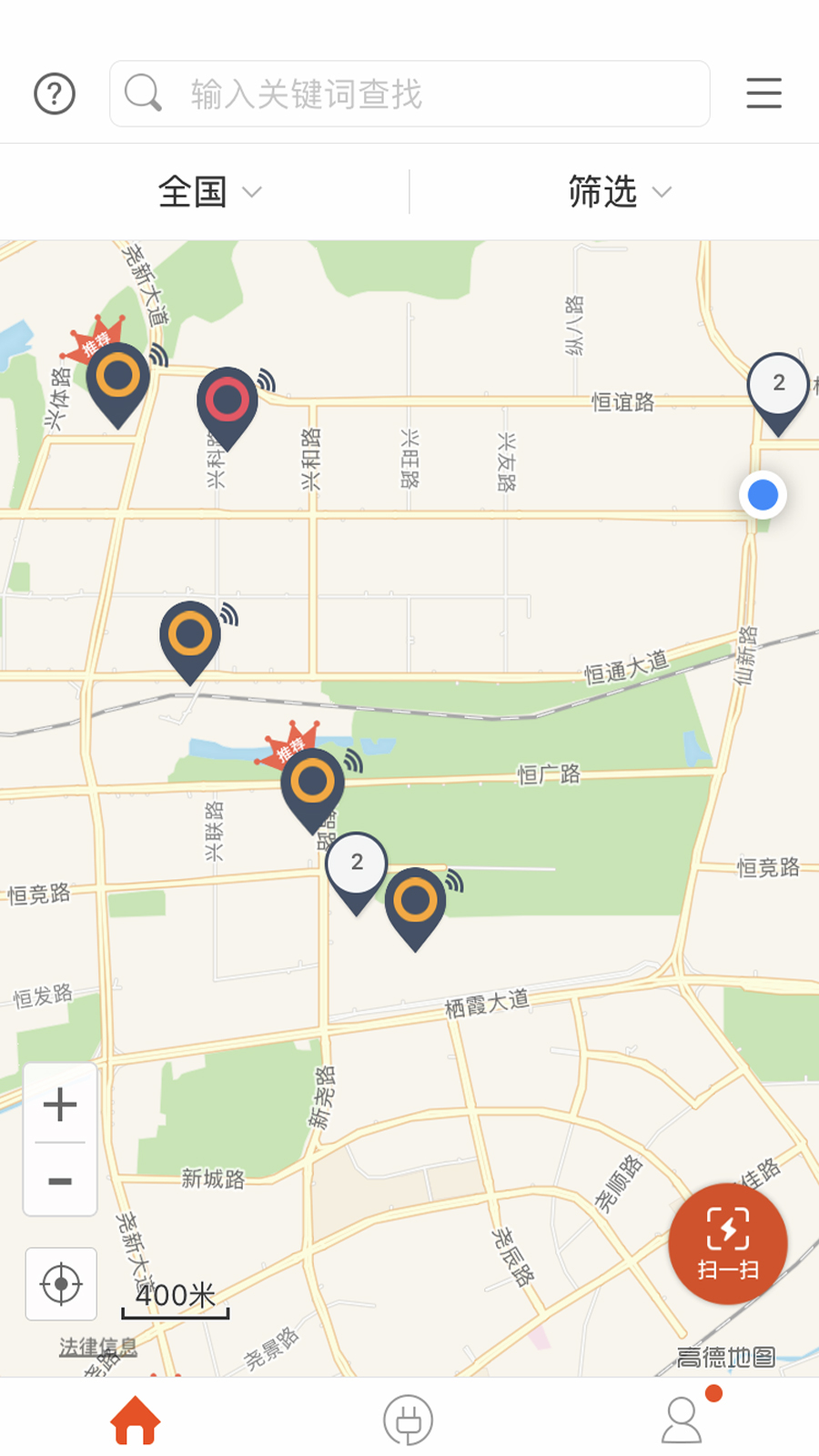
Task: Tap the locate-me crosshair control
Action: (x=59, y=1285)
